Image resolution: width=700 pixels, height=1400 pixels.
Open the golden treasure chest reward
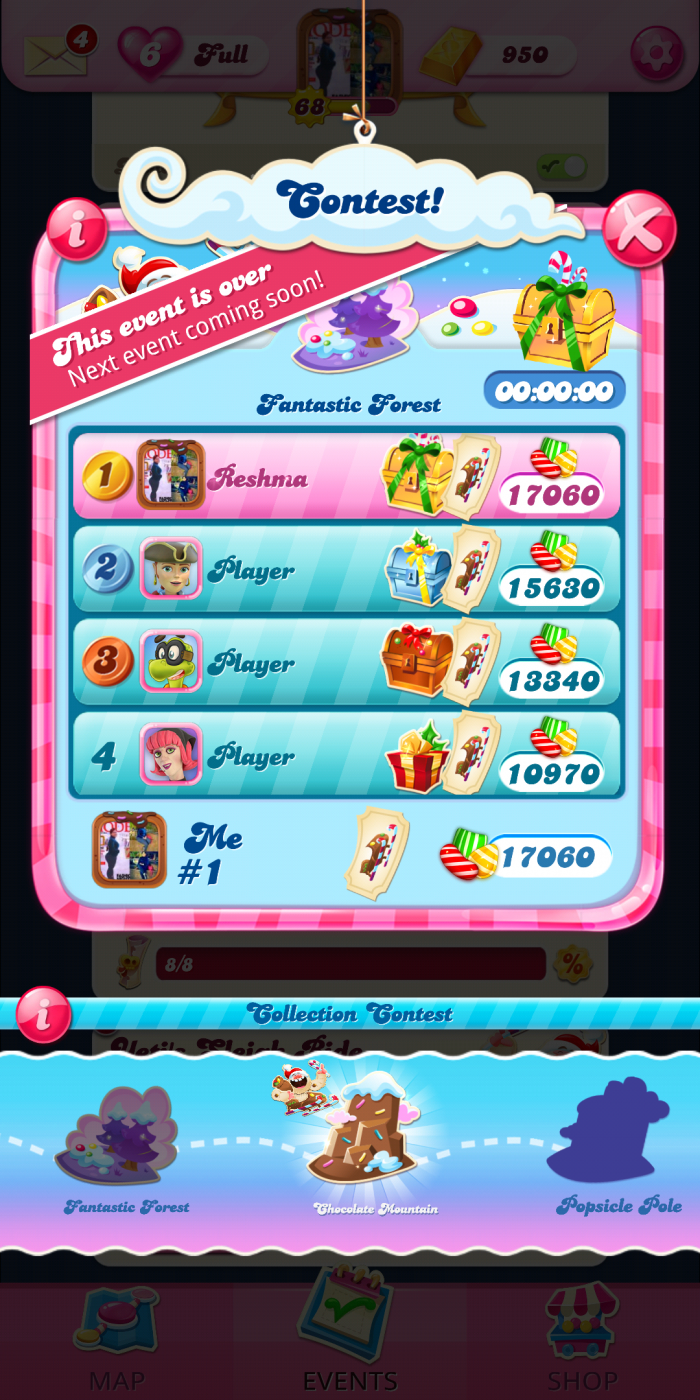click(x=563, y=311)
